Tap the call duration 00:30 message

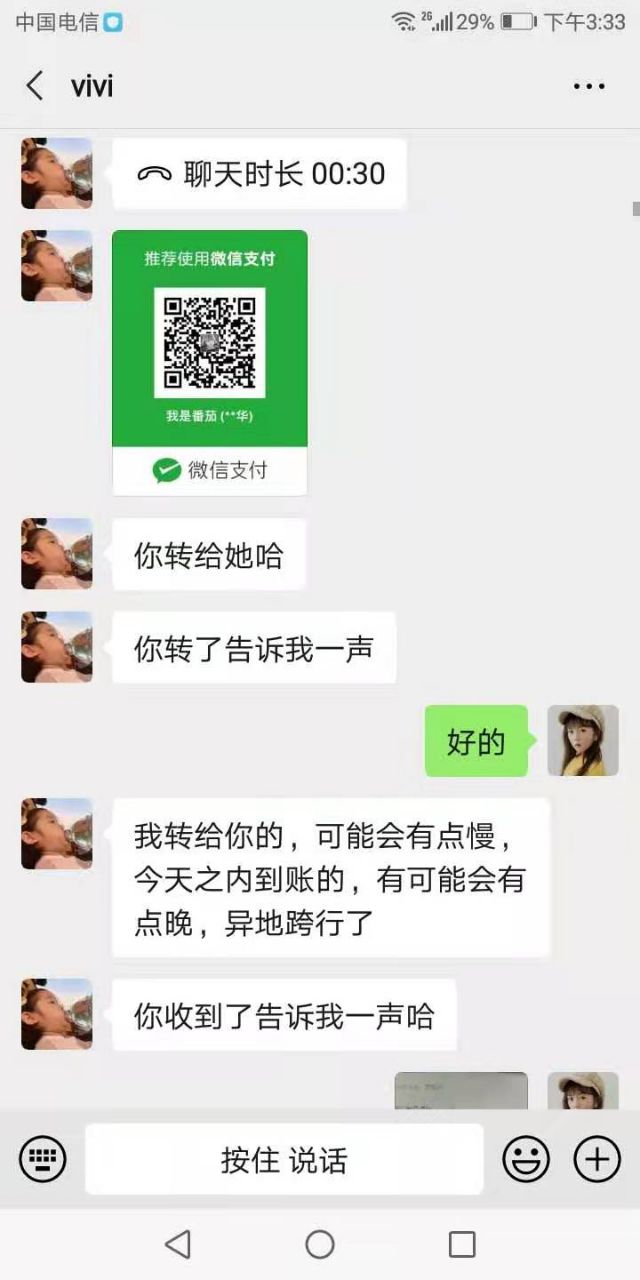259,174
